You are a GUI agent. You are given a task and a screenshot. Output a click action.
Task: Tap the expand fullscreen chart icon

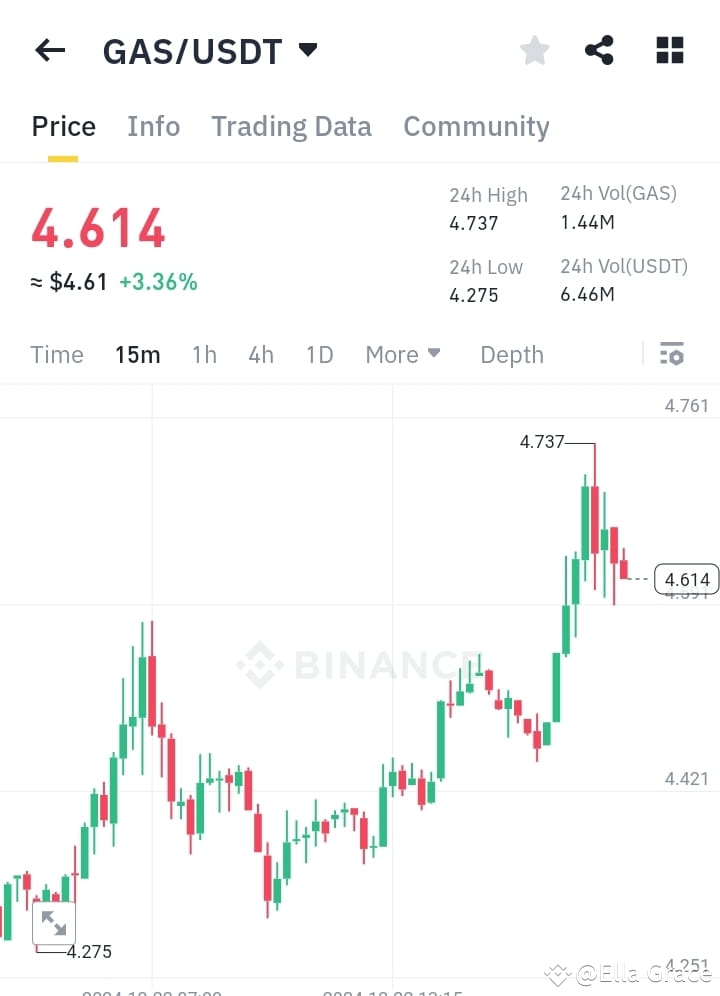pyautogui.click(x=54, y=922)
